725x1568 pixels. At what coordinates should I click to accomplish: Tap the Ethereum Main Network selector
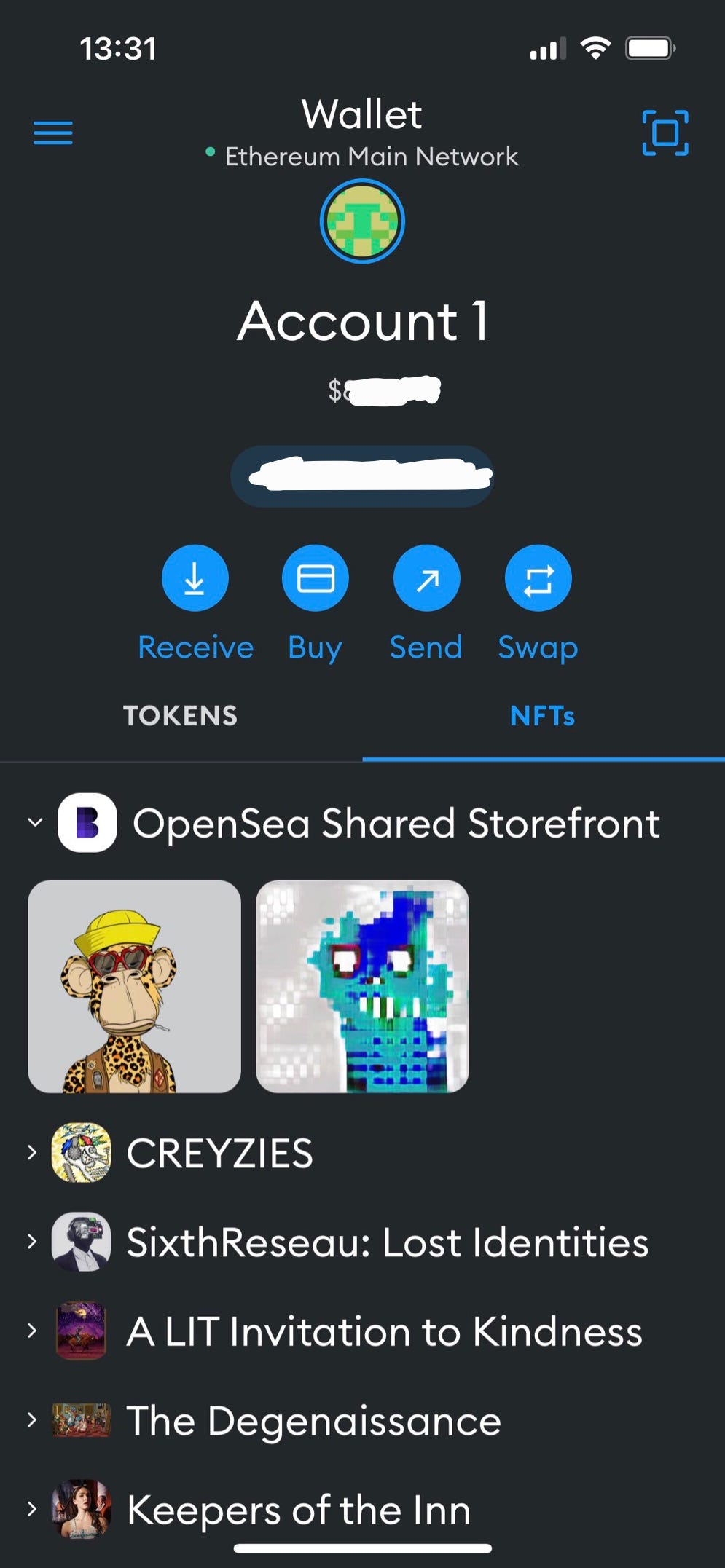click(x=363, y=157)
